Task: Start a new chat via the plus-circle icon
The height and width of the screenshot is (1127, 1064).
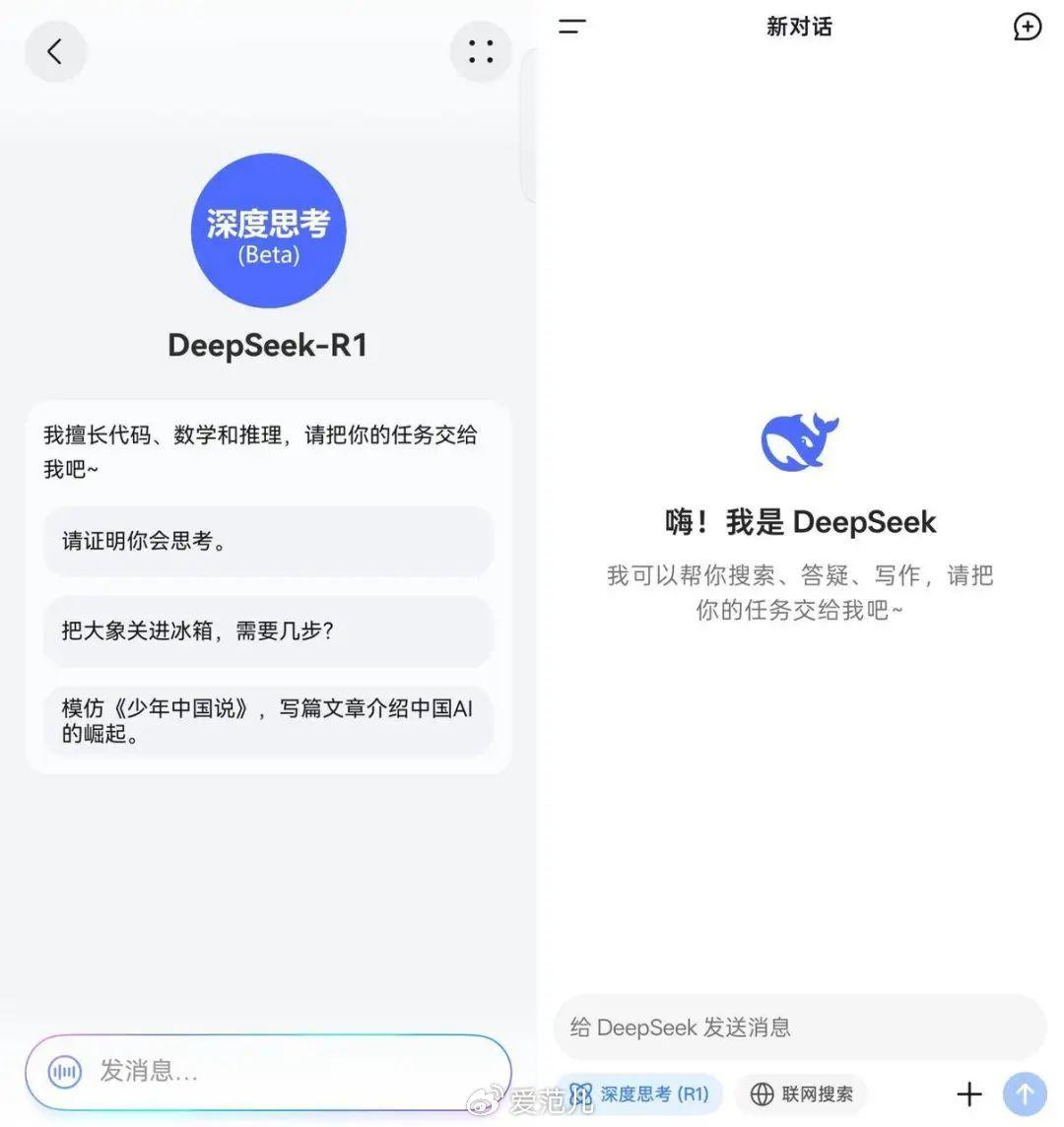Action: coord(1028,27)
